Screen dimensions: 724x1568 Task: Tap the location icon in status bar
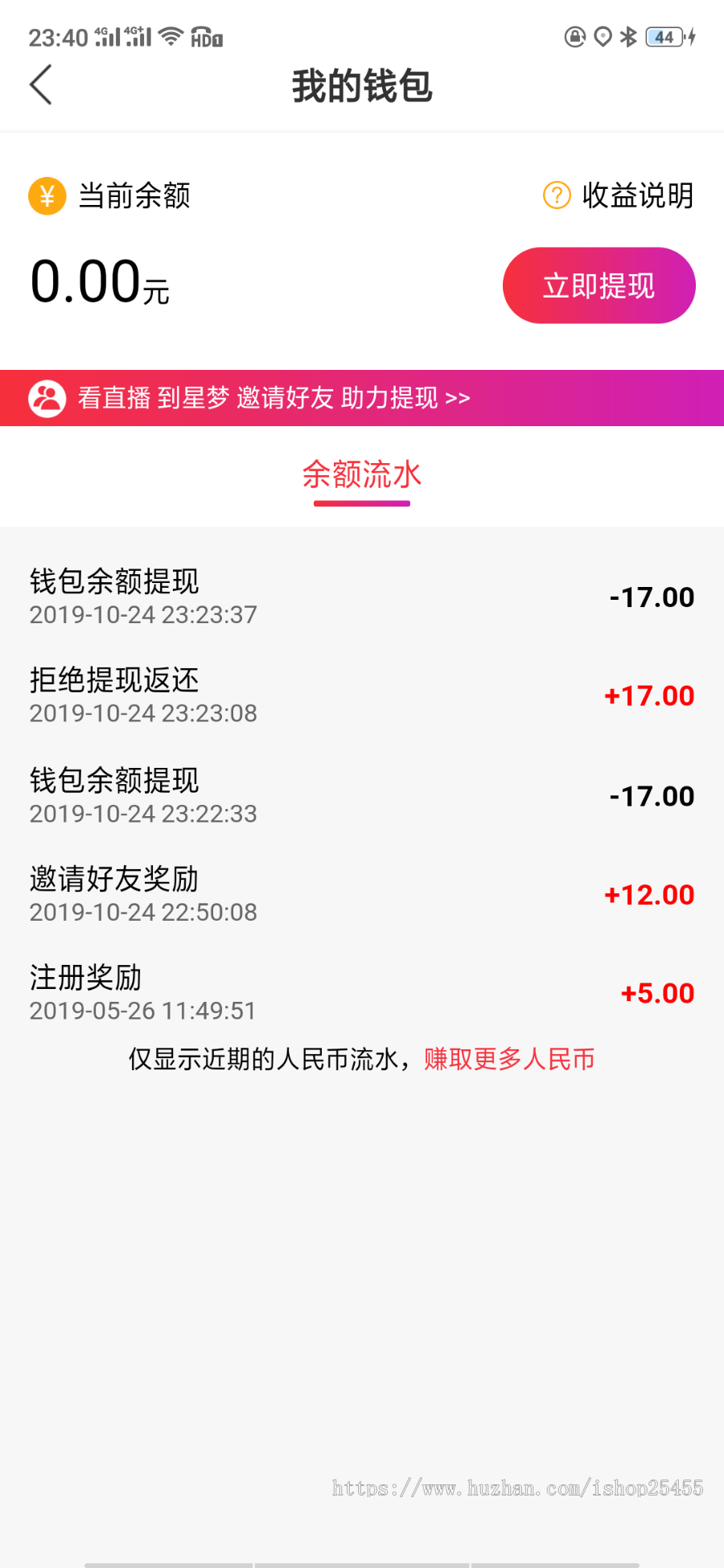point(603,35)
